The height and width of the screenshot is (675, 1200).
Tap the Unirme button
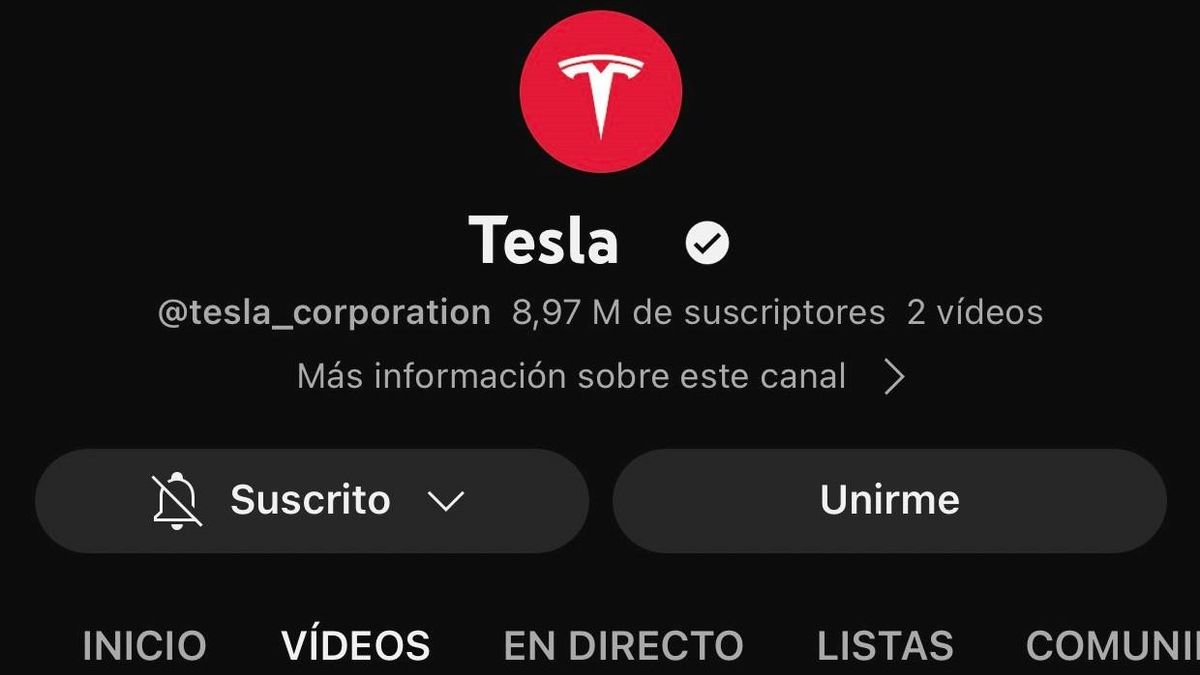pyautogui.click(x=889, y=500)
